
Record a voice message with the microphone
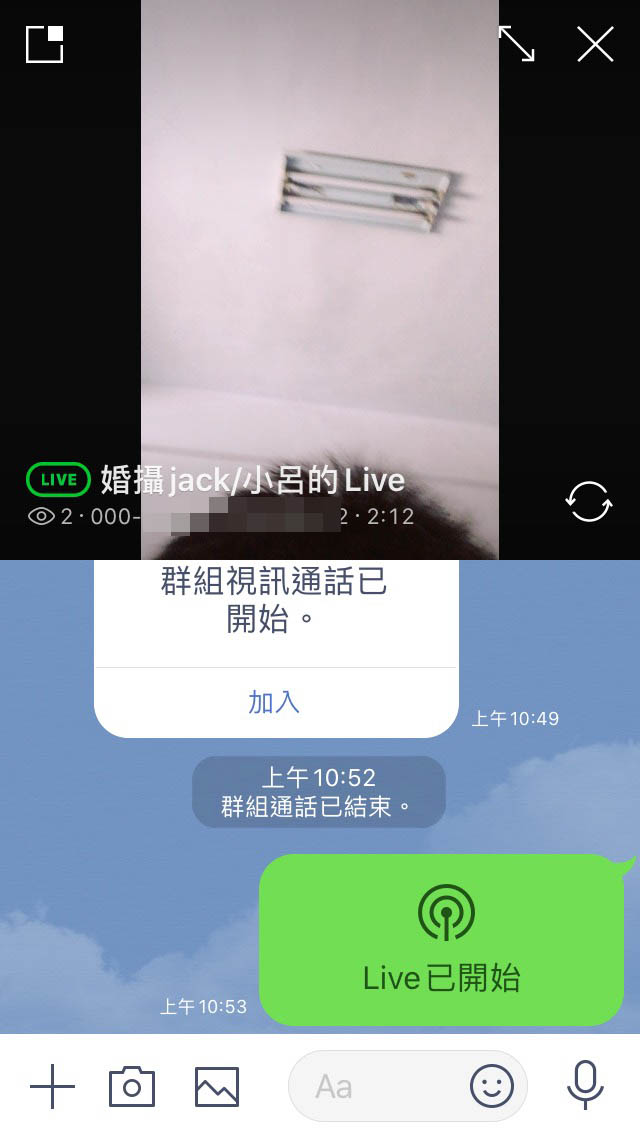585,1086
